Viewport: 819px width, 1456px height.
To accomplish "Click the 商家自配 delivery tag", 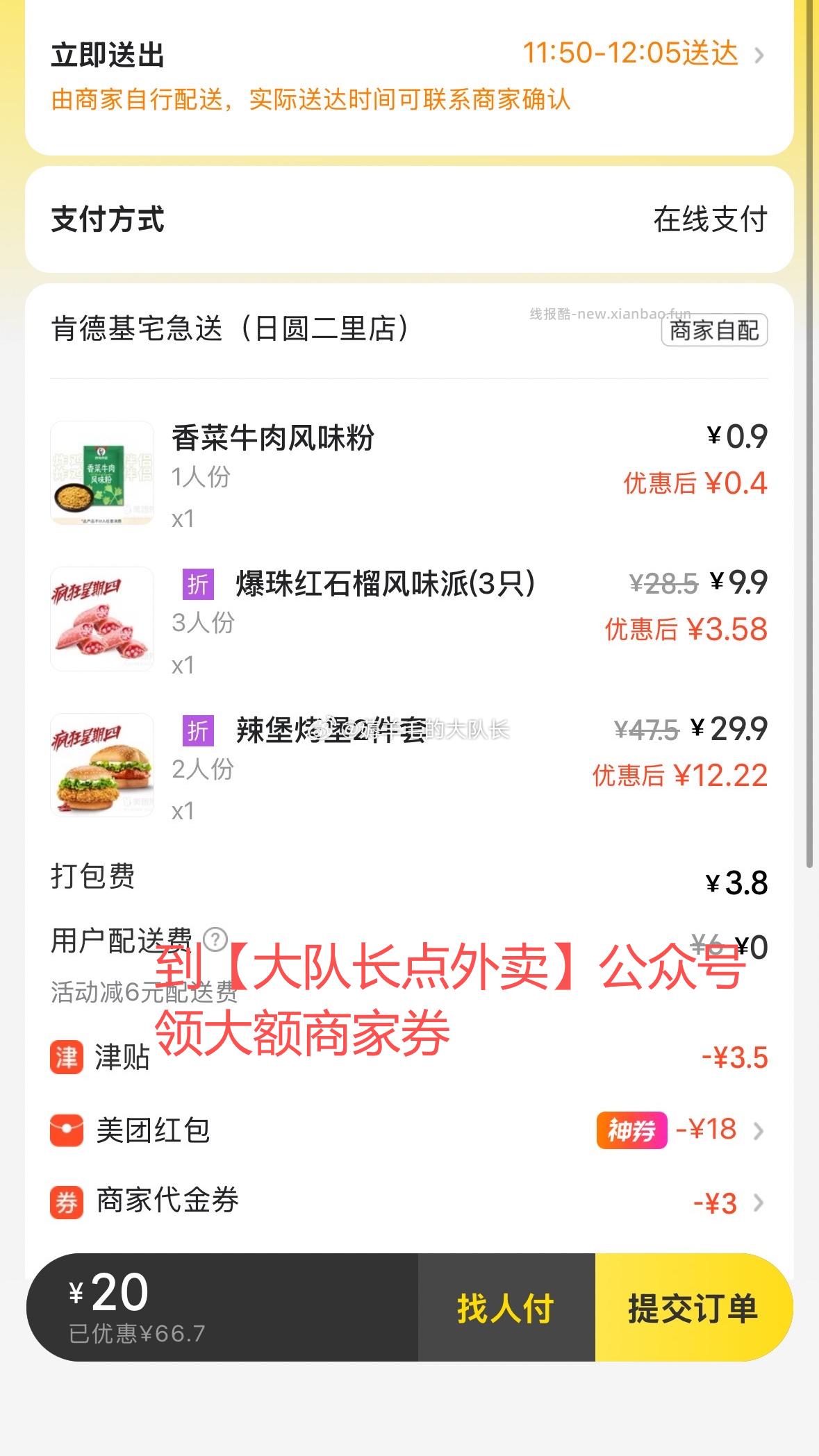I will point(714,333).
